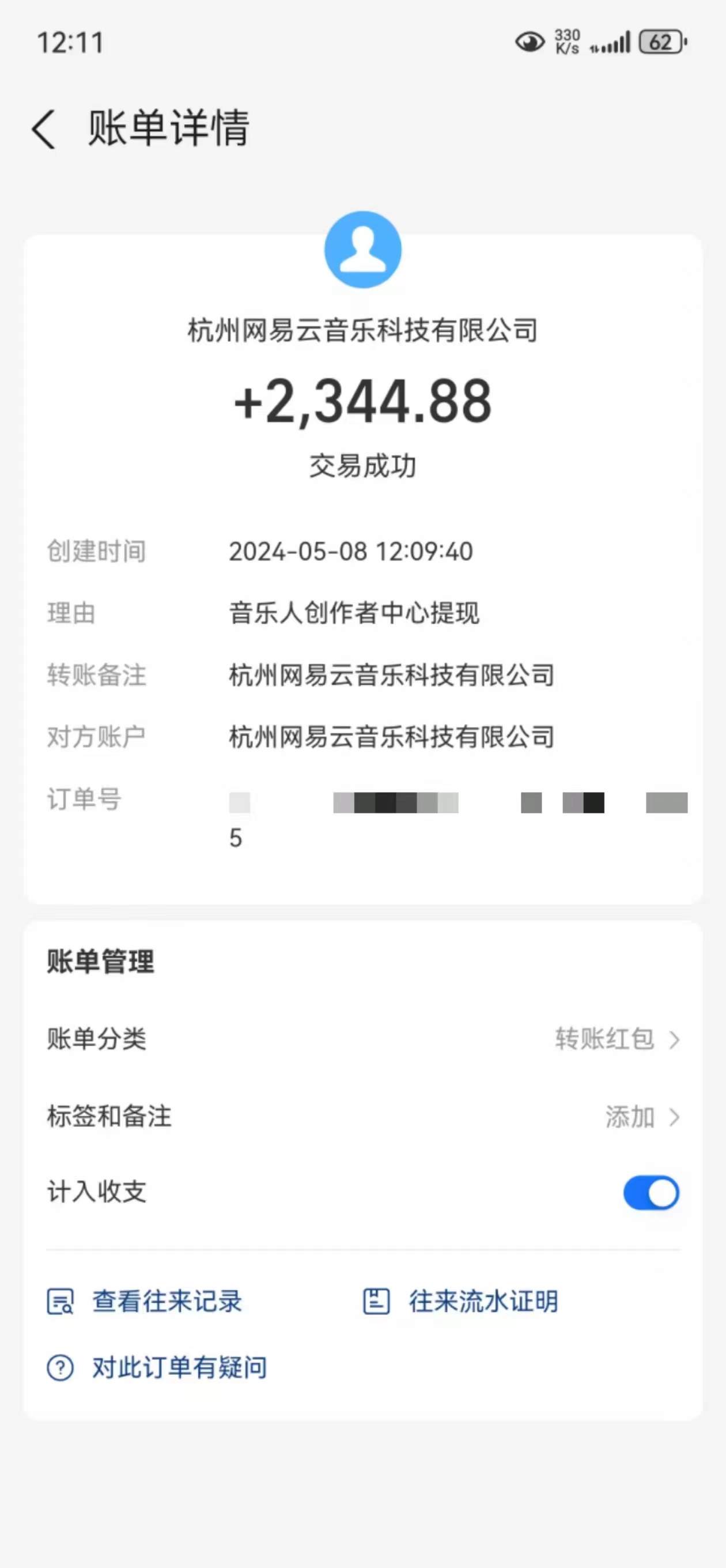Open 账单分类 row showing 转账红包
Viewport: 726px width, 1568px height.
point(362,1038)
